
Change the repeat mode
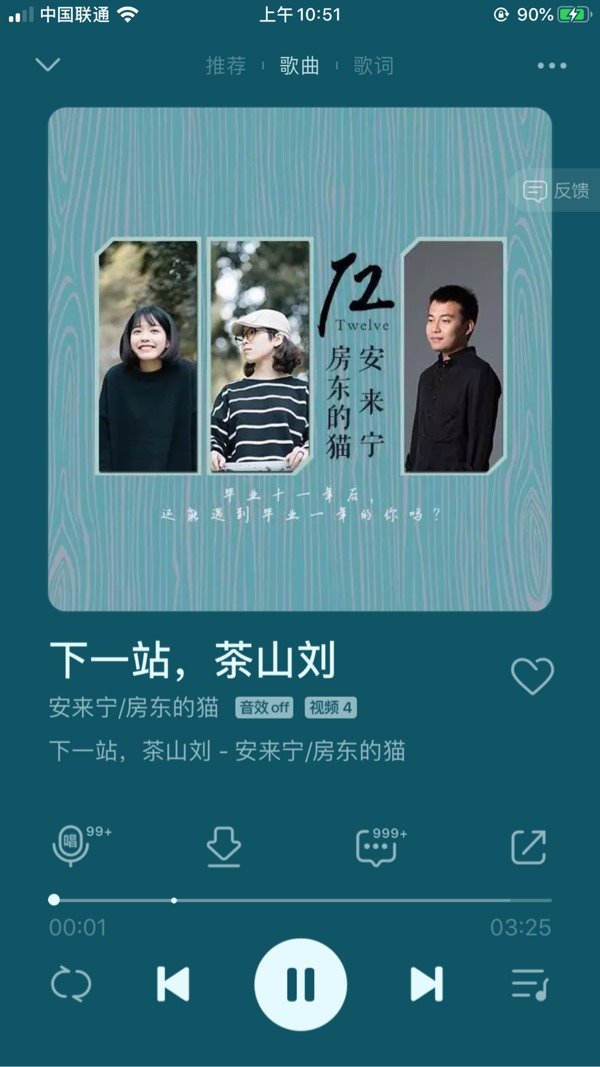[71, 984]
